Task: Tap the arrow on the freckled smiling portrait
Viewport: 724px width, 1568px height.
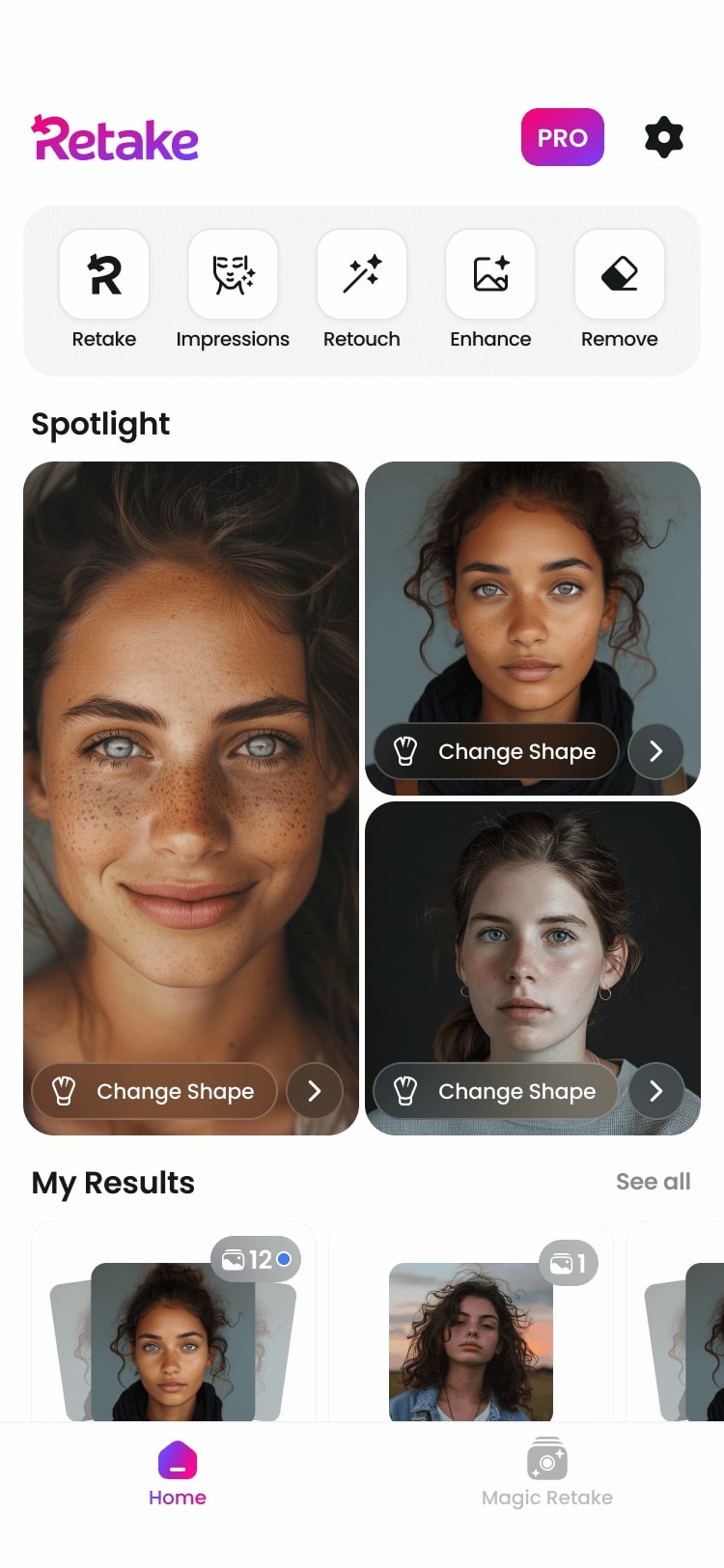Action: pos(315,1091)
